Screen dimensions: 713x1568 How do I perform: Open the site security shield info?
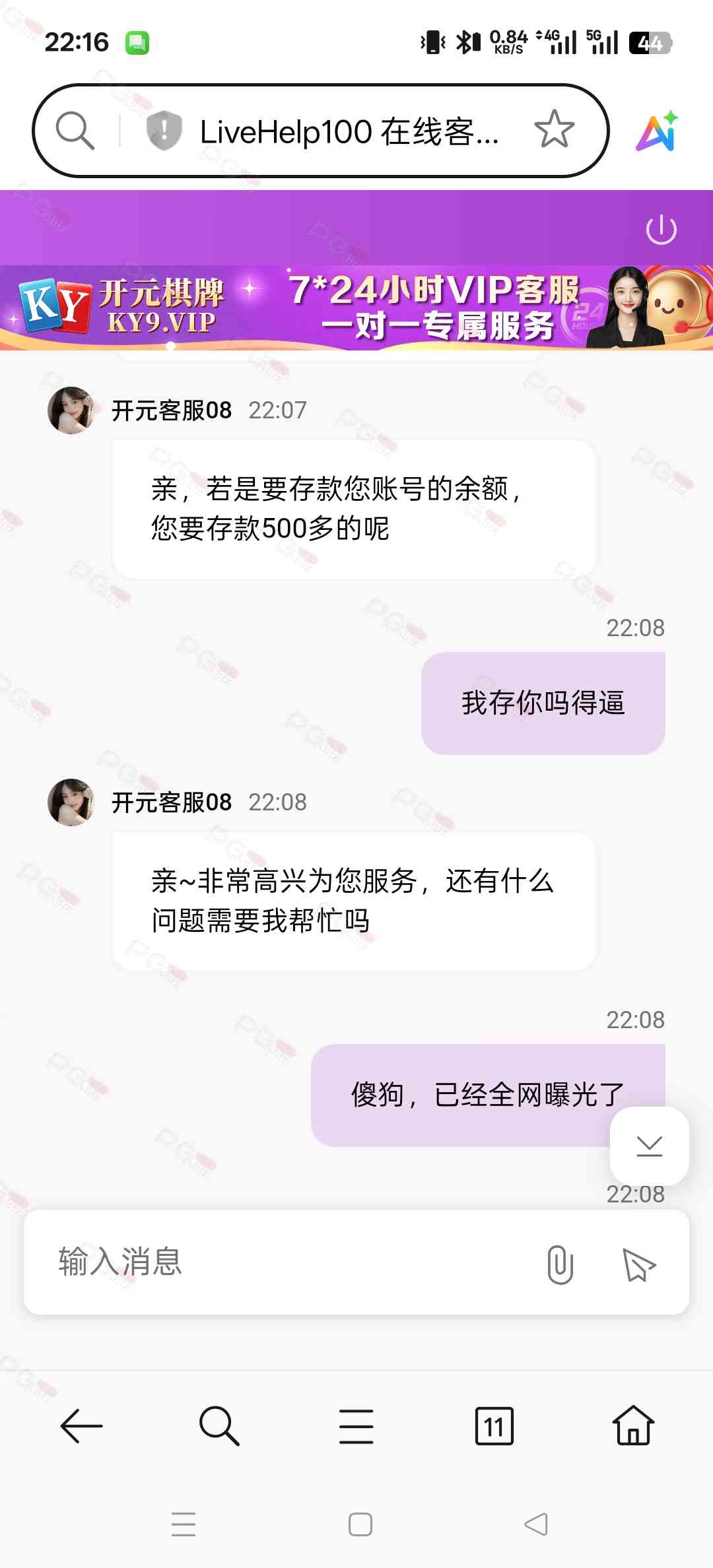pos(164,130)
